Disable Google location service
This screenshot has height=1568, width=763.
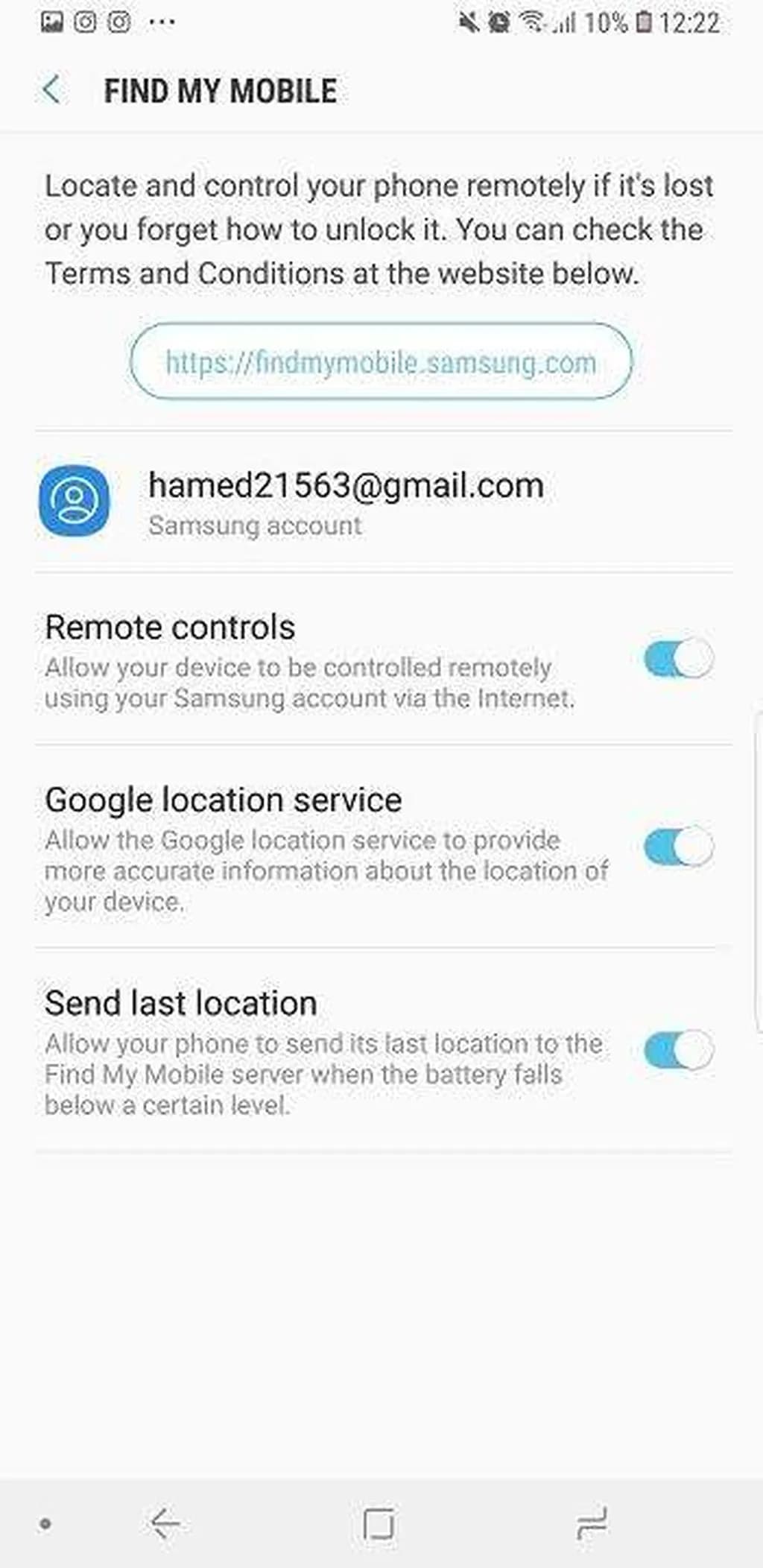678,847
